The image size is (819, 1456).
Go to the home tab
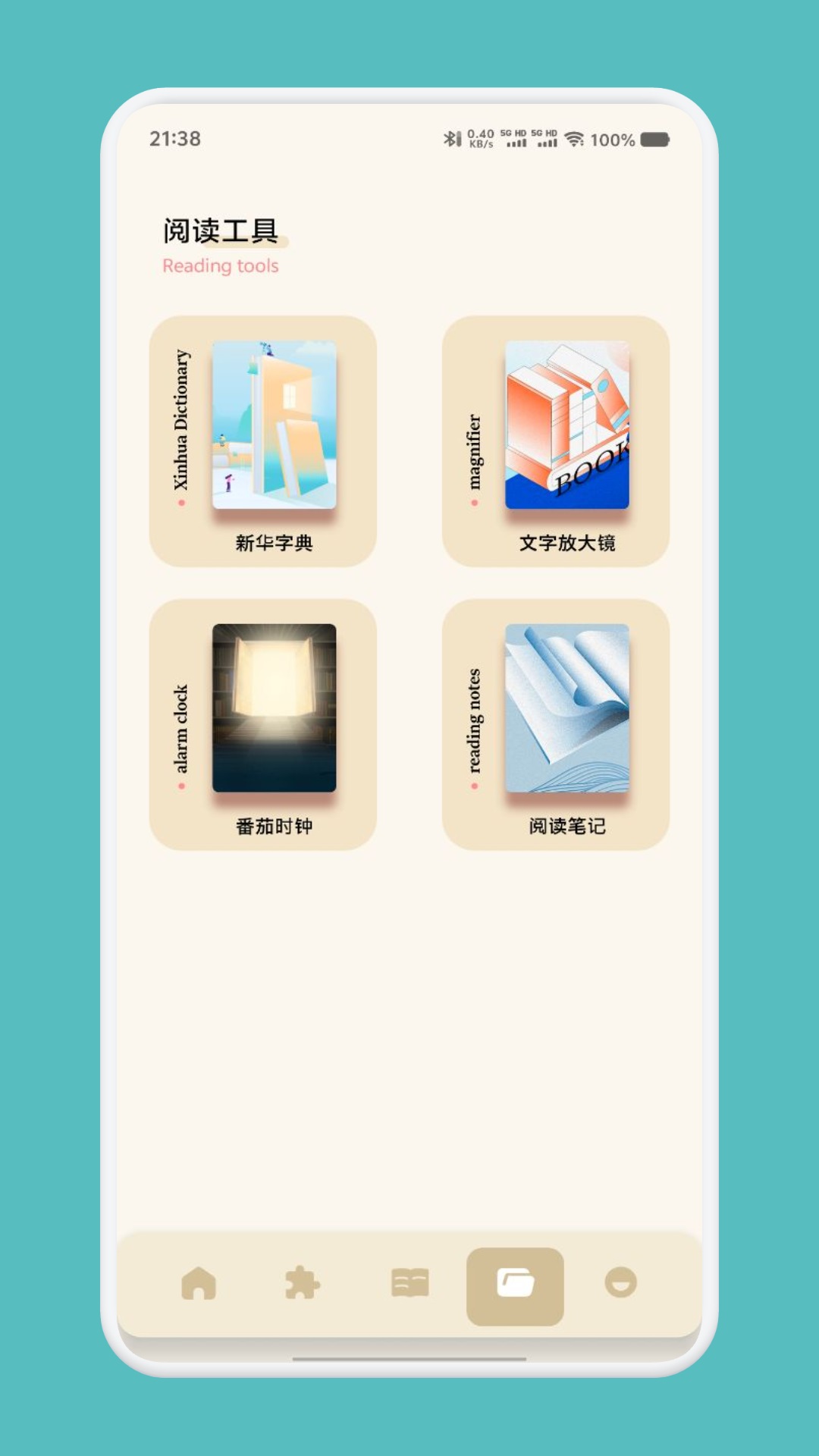tap(199, 1284)
